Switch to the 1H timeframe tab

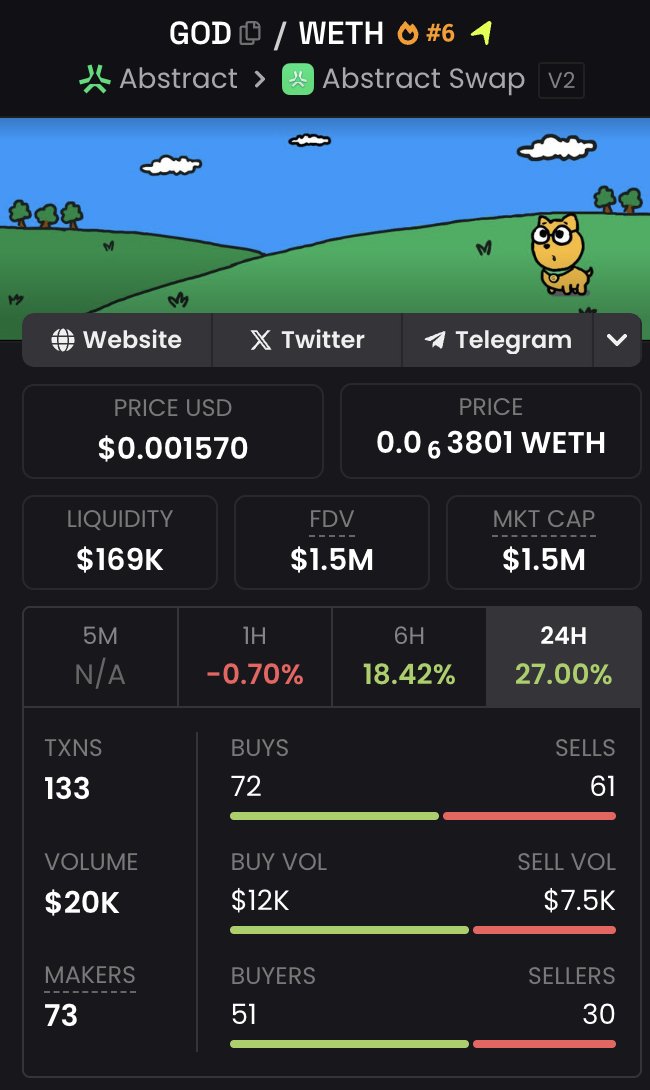[x=254, y=656]
